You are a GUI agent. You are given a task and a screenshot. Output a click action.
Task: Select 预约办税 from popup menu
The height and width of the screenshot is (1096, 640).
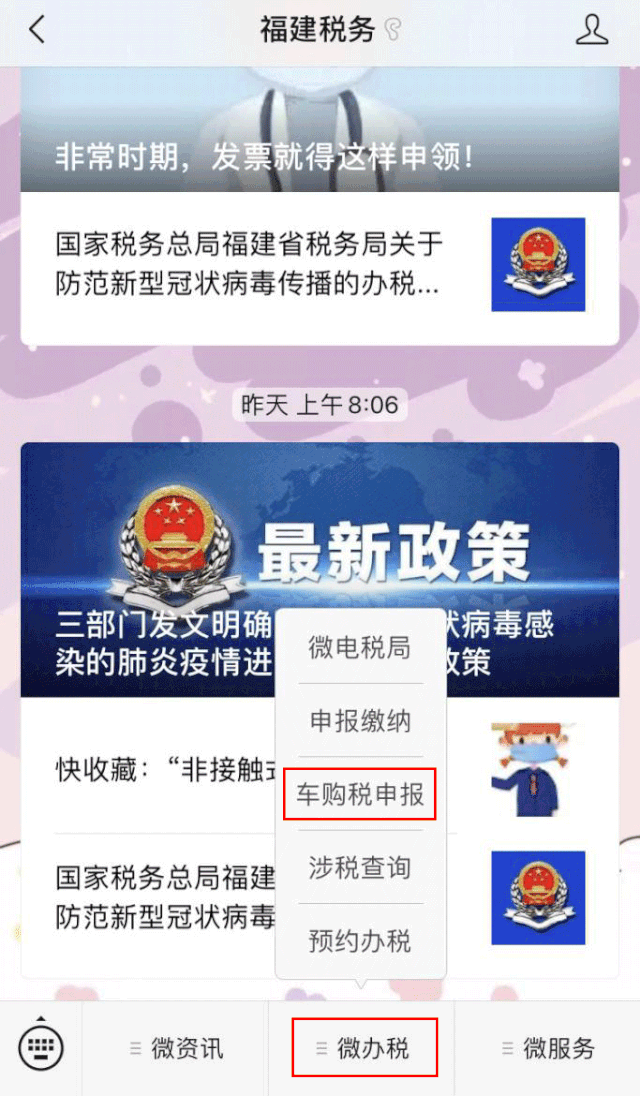point(360,941)
